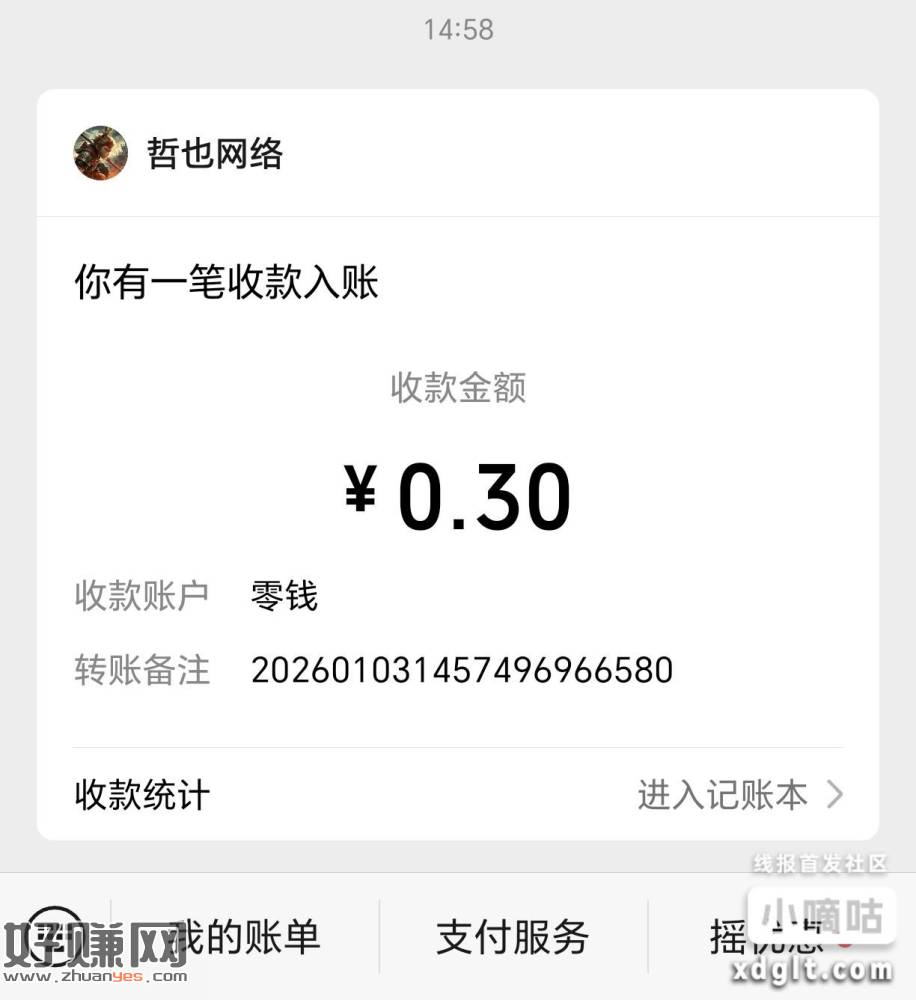Tap the 转账备注 field label
This screenshot has height=1000, width=916.
(141, 670)
